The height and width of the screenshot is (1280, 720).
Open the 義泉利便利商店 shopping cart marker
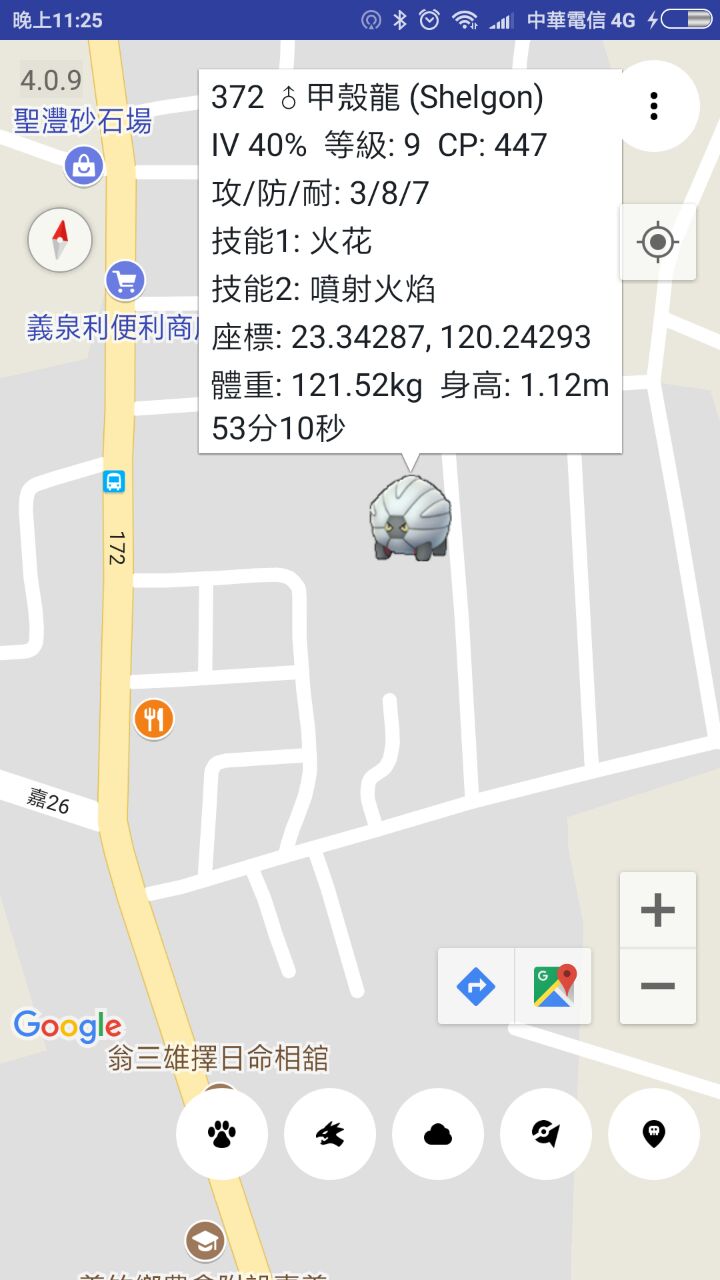[x=125, y=281]
